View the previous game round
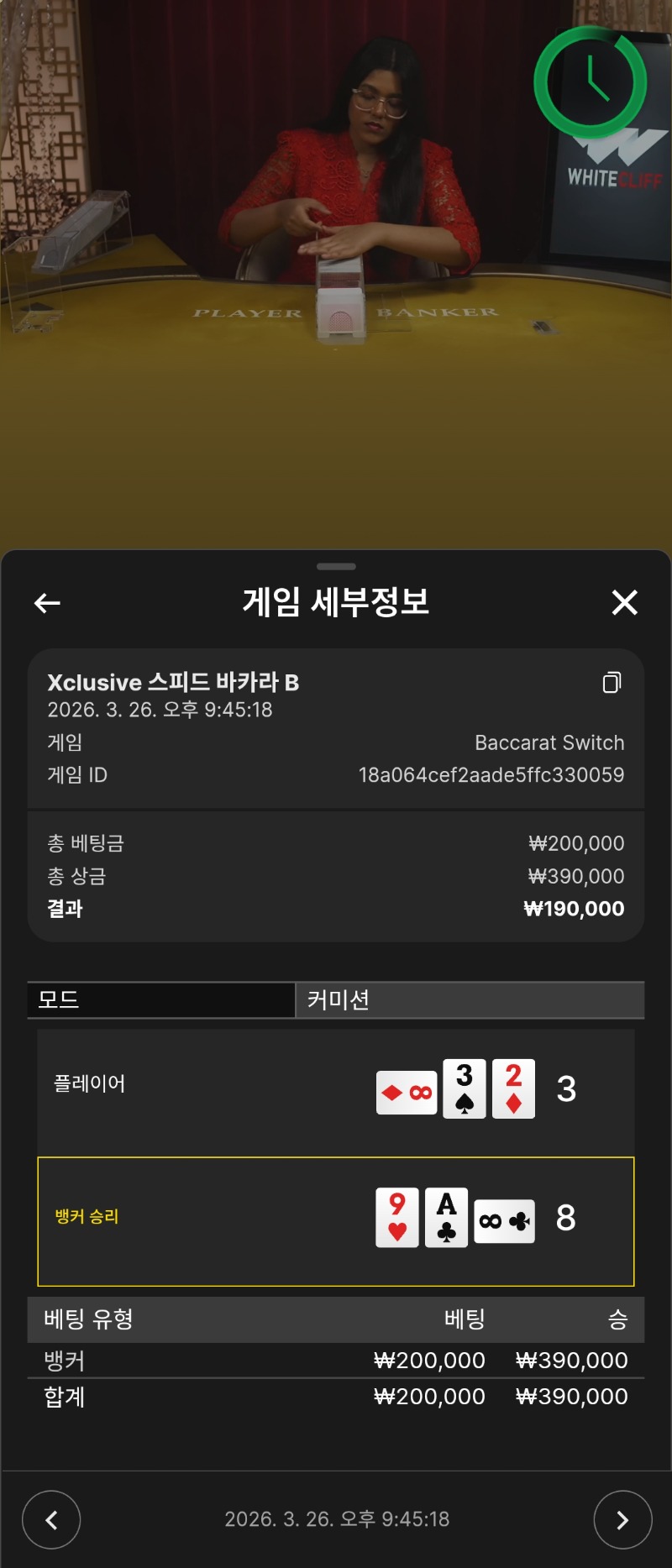The width and height of the screenshot is (672, 1568). tap(51, 1519)
